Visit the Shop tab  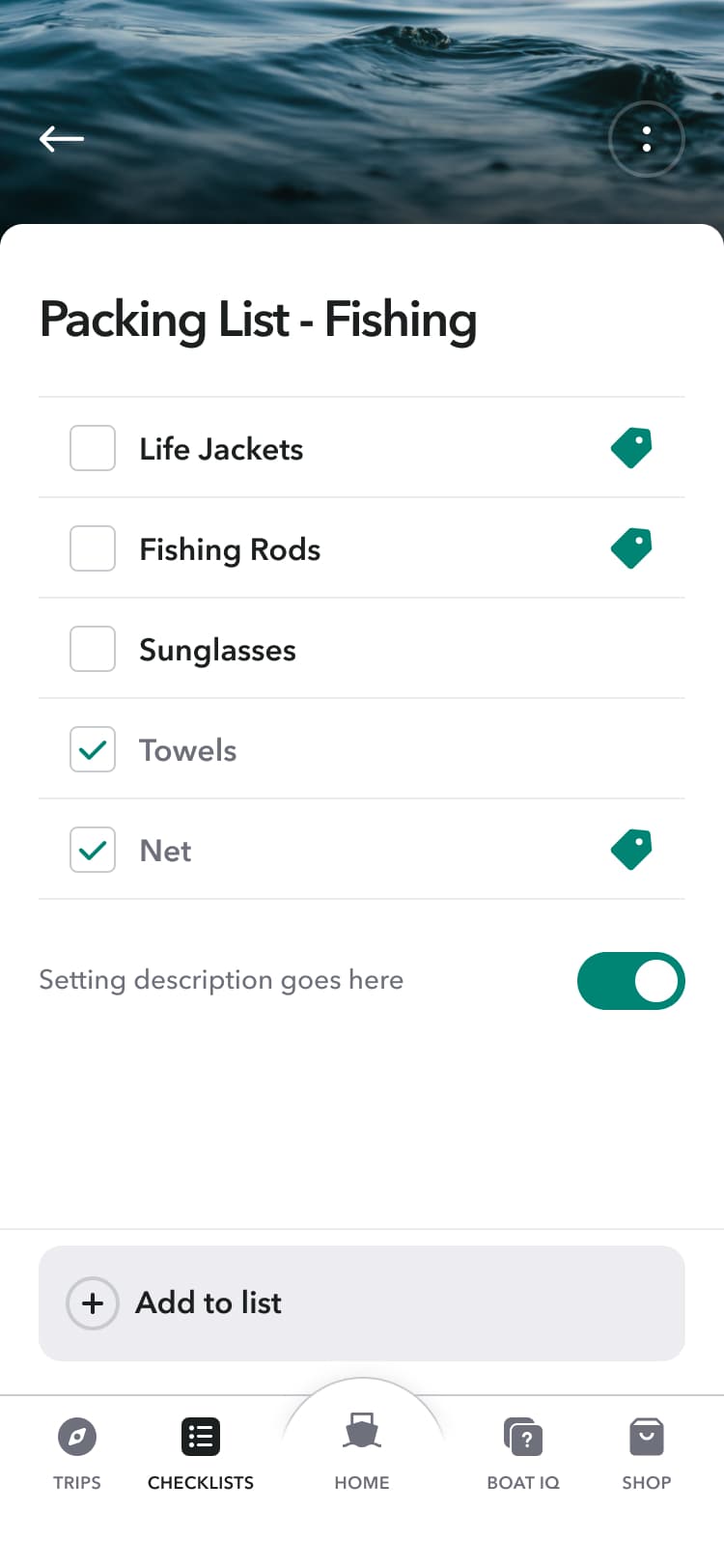point(646,1453)
